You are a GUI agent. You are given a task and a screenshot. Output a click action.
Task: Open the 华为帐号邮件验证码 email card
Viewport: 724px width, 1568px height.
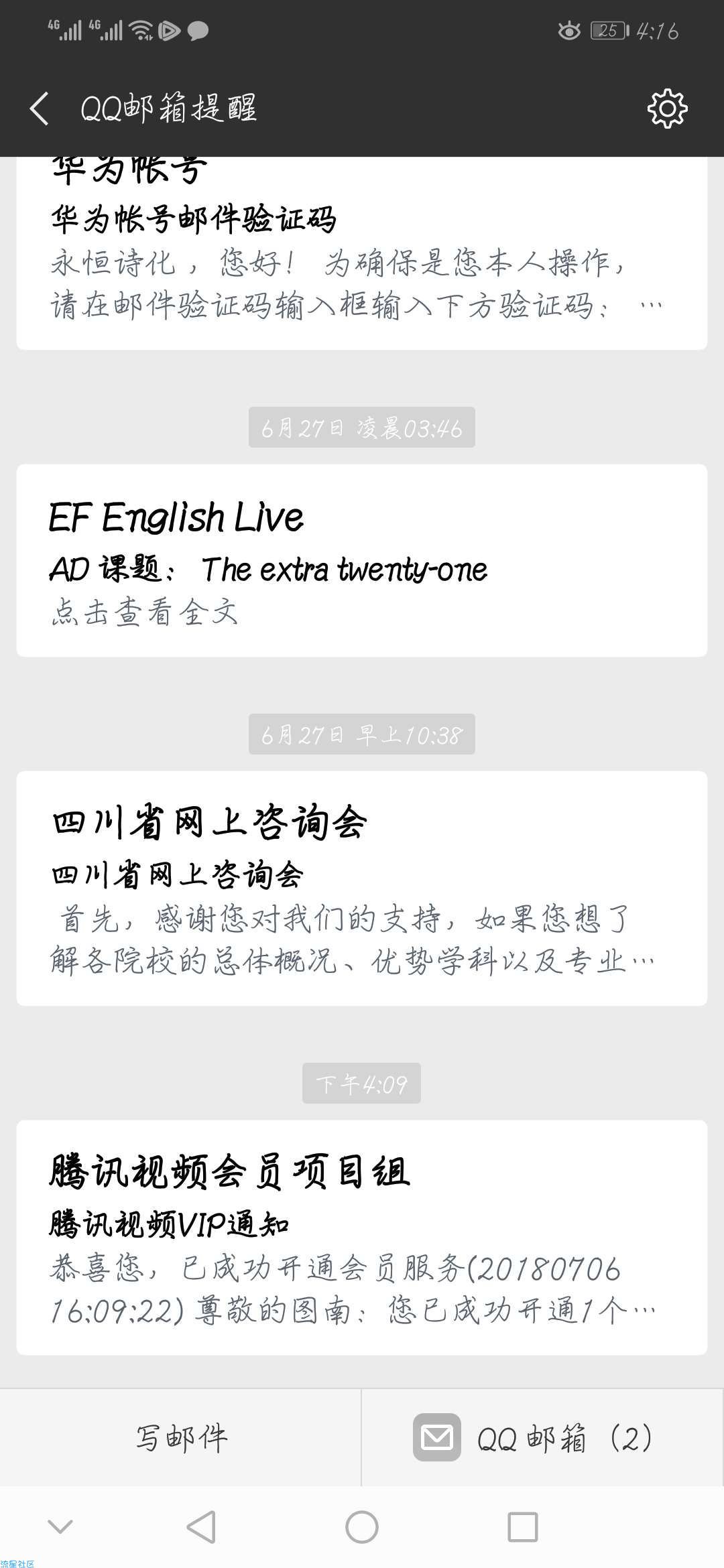(x=362, y=253)
